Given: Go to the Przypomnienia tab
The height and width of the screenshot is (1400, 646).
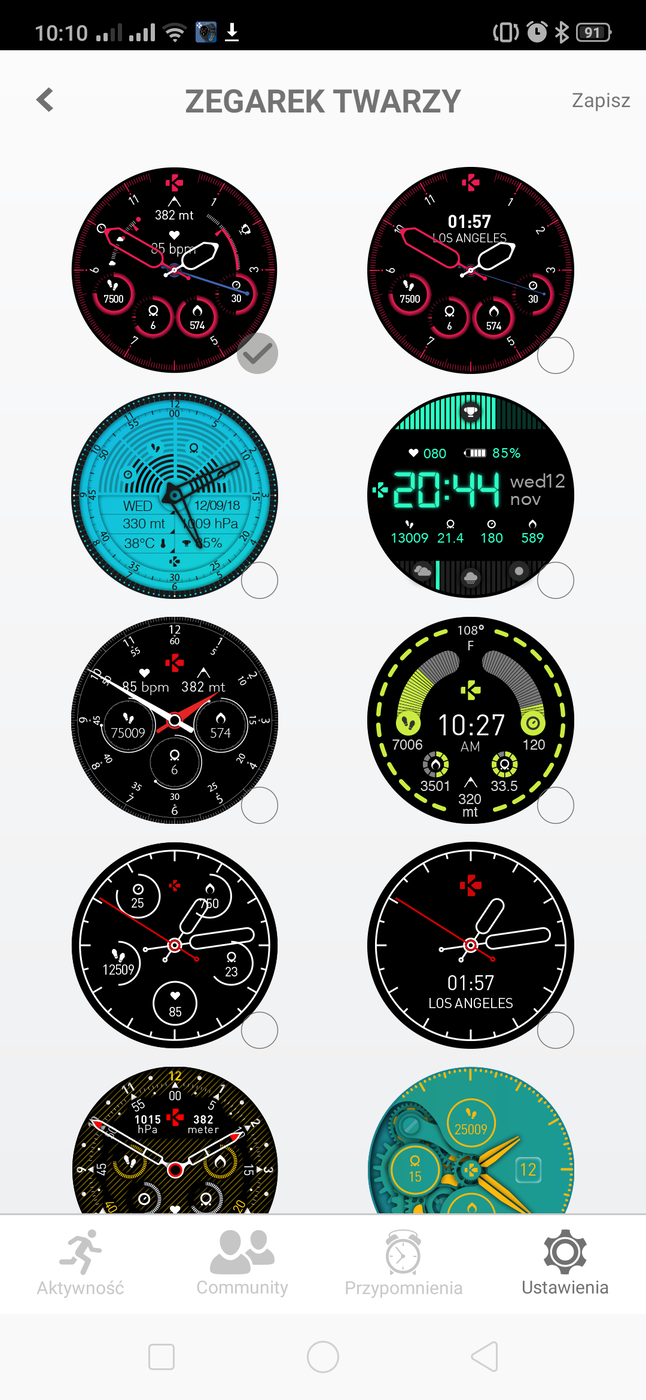Looking at the screenshot, I should tap(403, 1264).
